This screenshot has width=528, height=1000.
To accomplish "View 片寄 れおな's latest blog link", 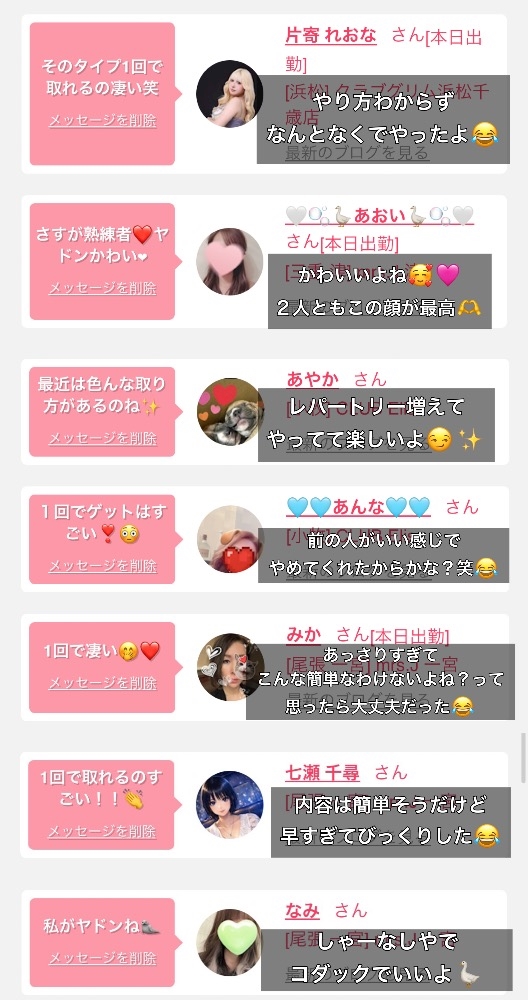I will point(357,152).
